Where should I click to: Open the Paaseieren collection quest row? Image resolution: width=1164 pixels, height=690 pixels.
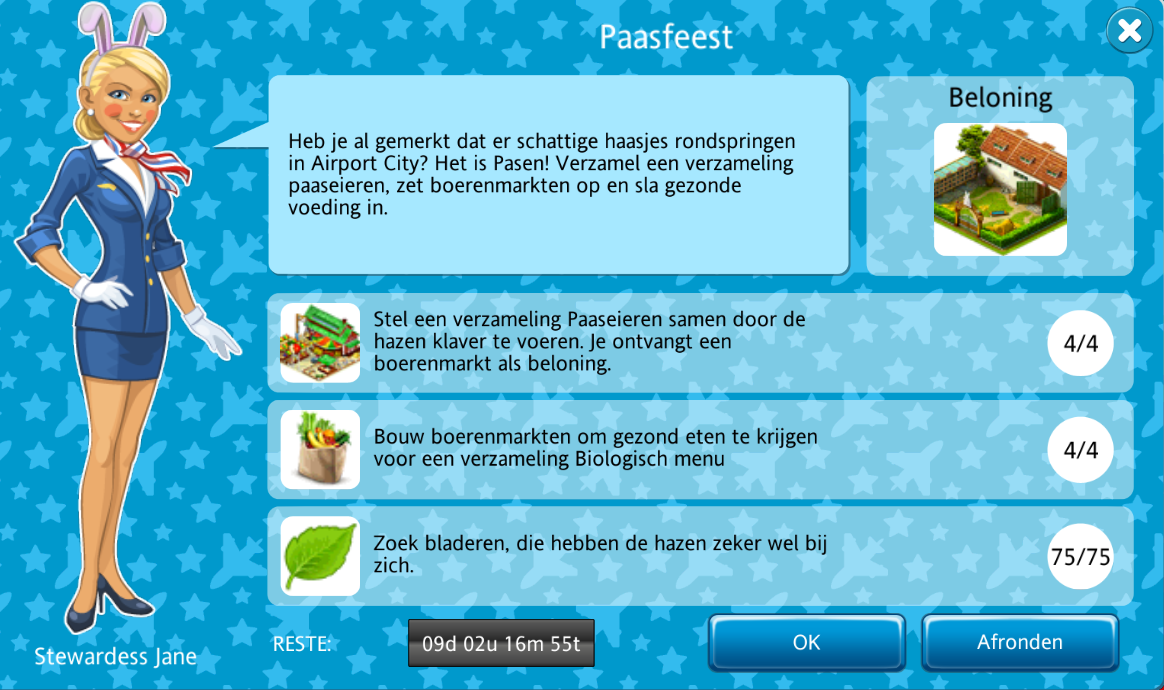tap(700, 343)
